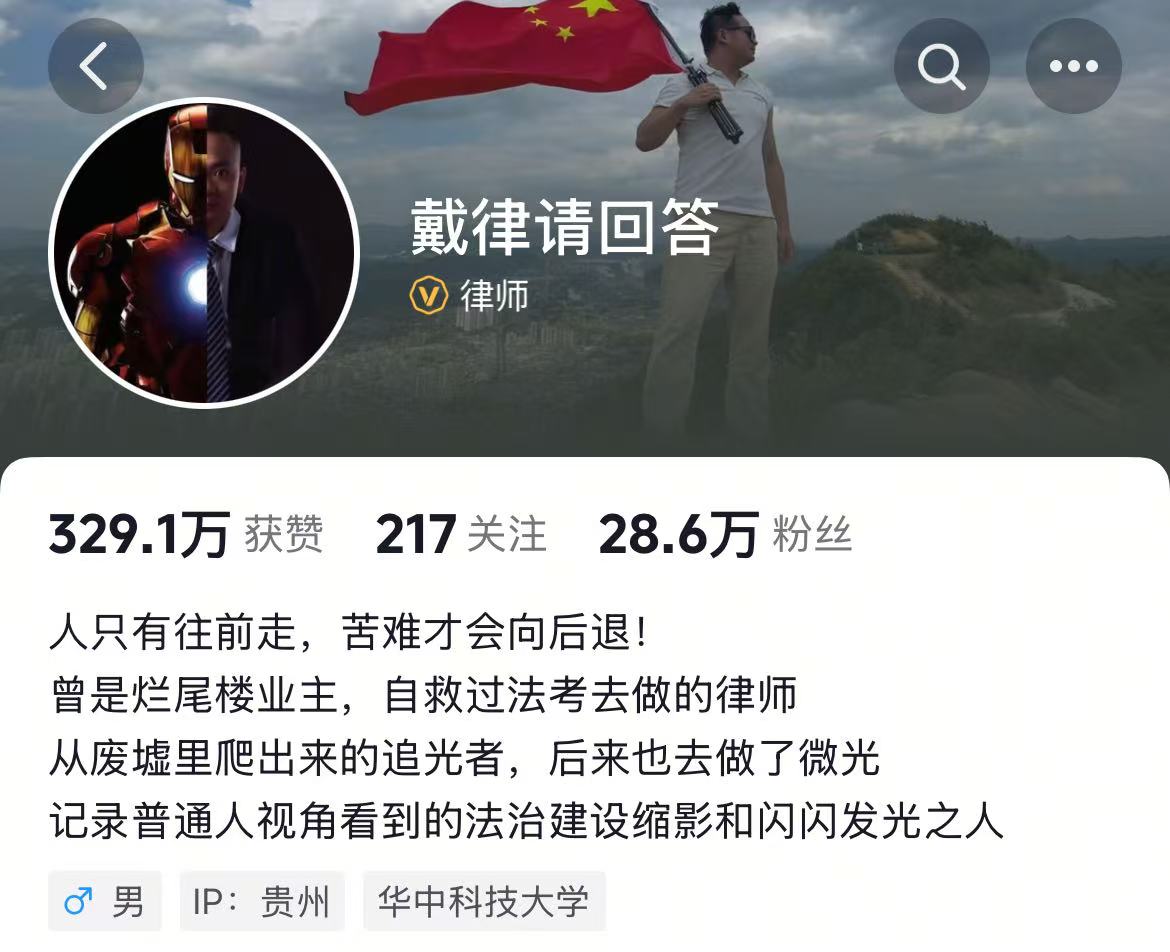This screenshot has width=1170, height=952.
Task: Open the three-dot overflow menu
Action: (1073, 67)
